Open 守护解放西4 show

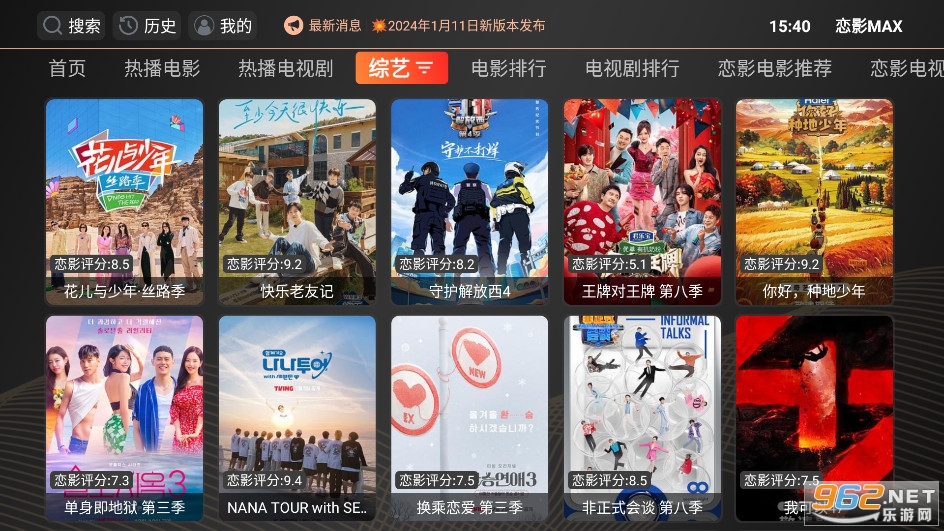tap(469, 200)
